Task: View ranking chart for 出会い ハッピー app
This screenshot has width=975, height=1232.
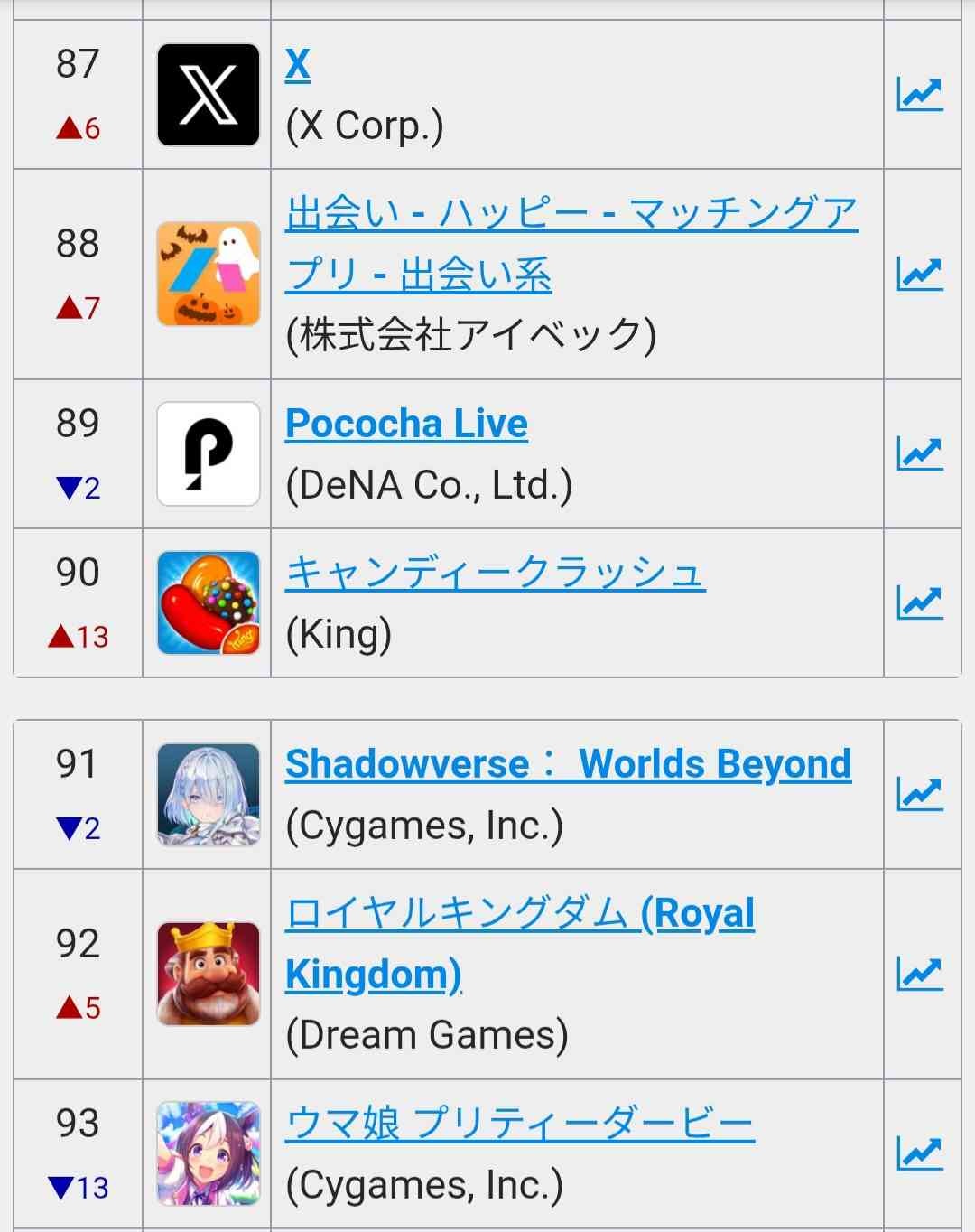Action: point(920,274)
